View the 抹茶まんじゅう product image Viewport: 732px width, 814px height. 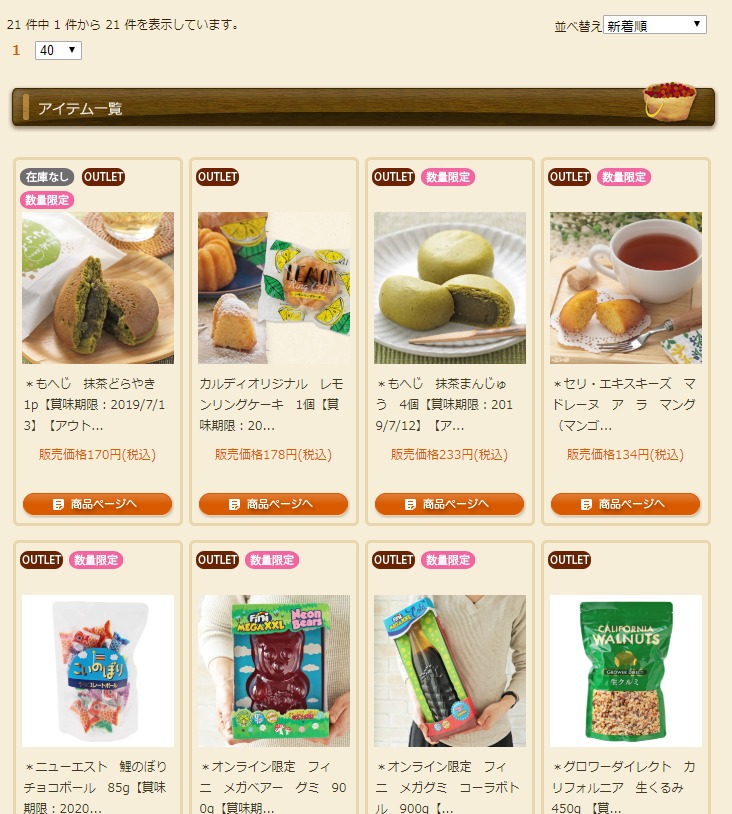[x=450, y=288]
